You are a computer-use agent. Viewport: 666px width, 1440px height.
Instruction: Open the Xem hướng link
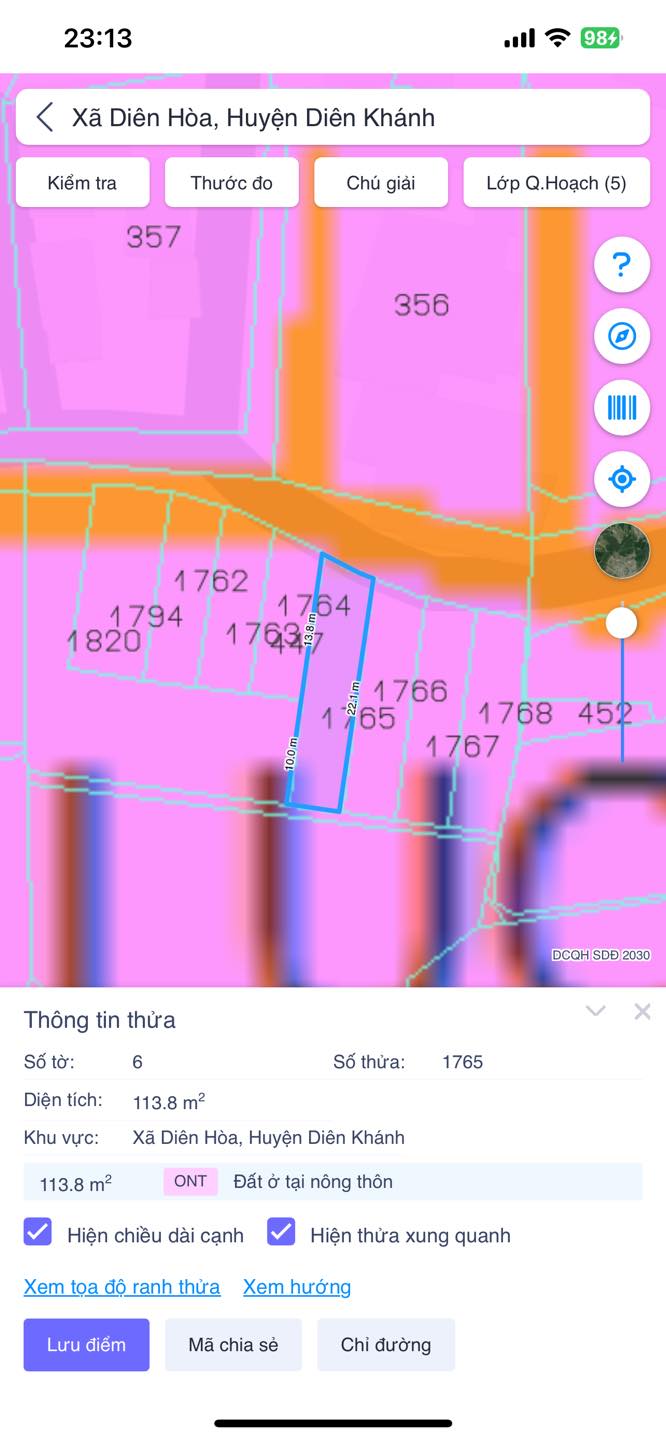(297, 1287)
